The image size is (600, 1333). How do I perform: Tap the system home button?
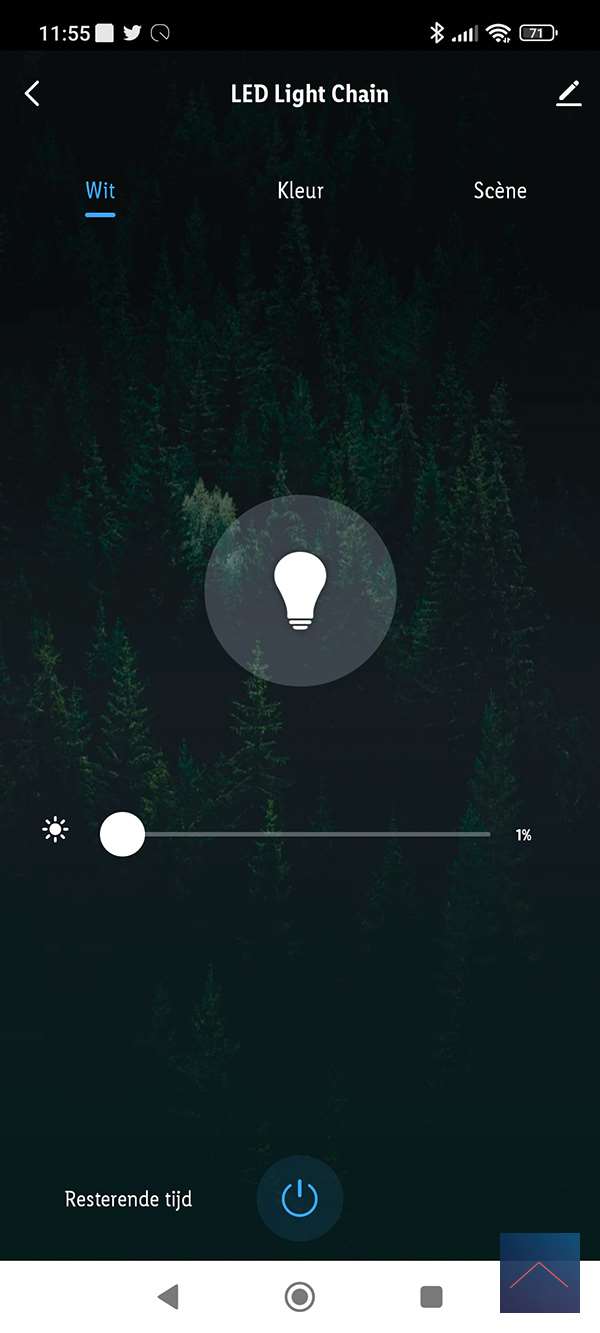299,1297
